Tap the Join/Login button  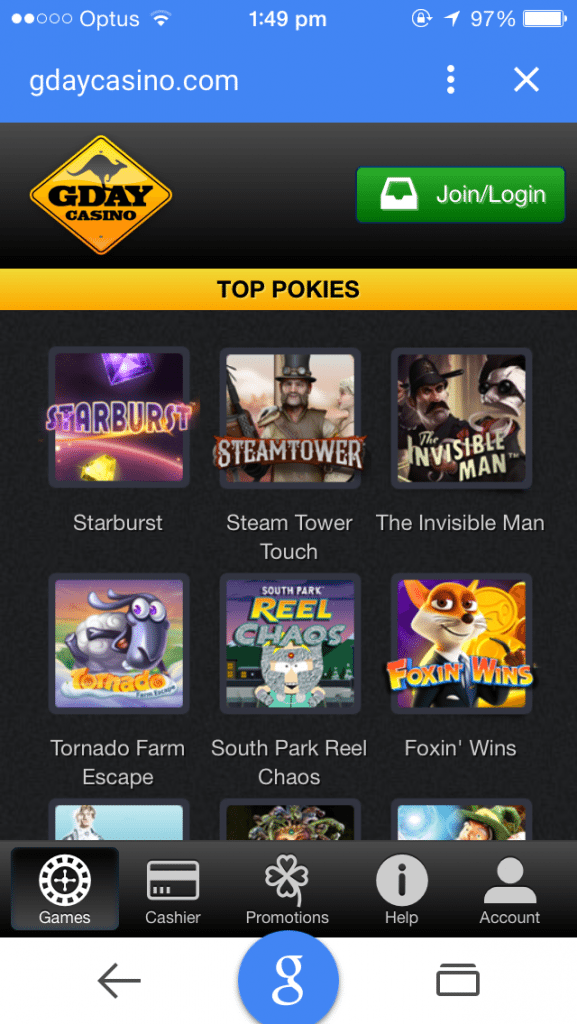(x=460, y=195)
